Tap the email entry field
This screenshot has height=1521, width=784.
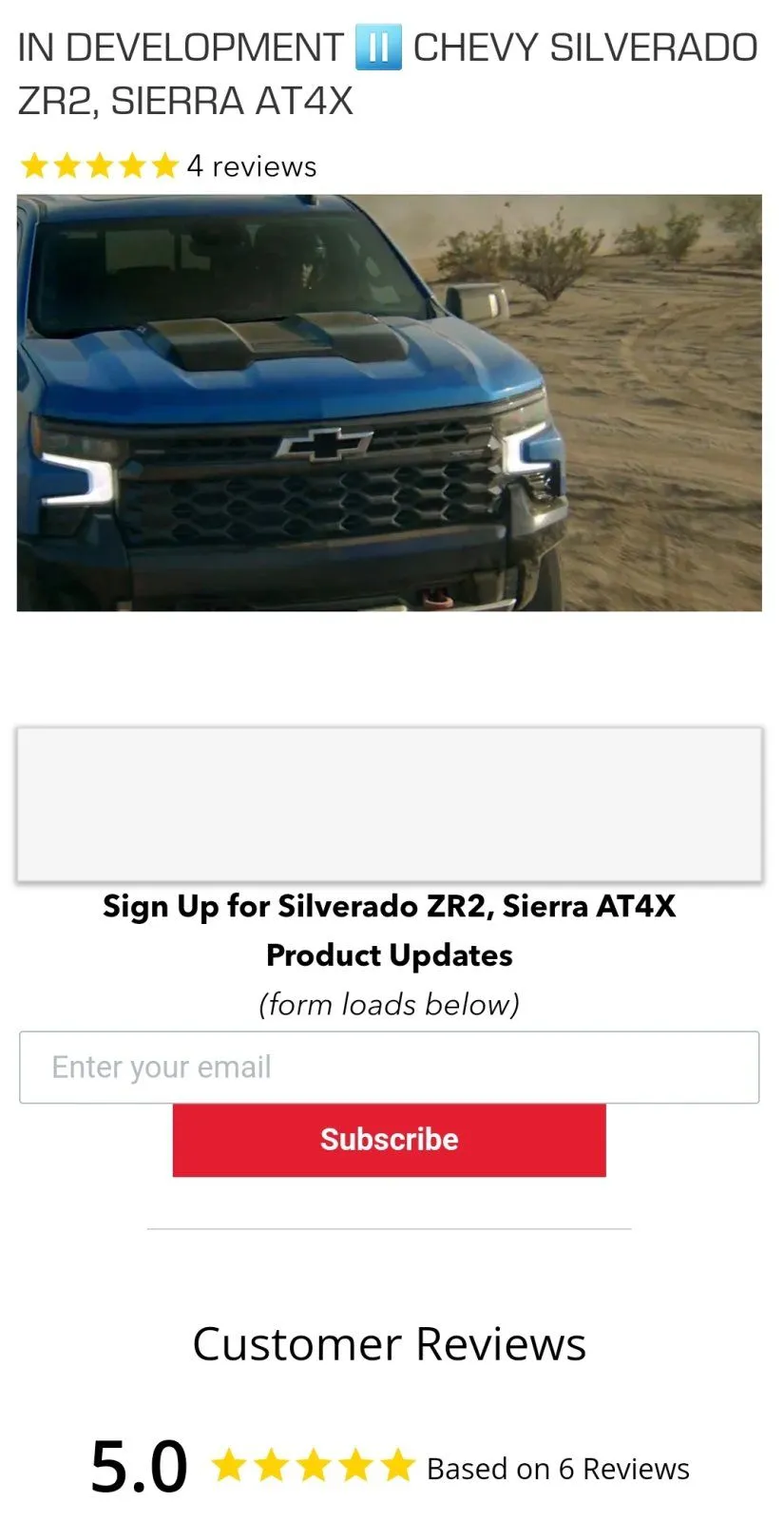[x=389, y=1067]
